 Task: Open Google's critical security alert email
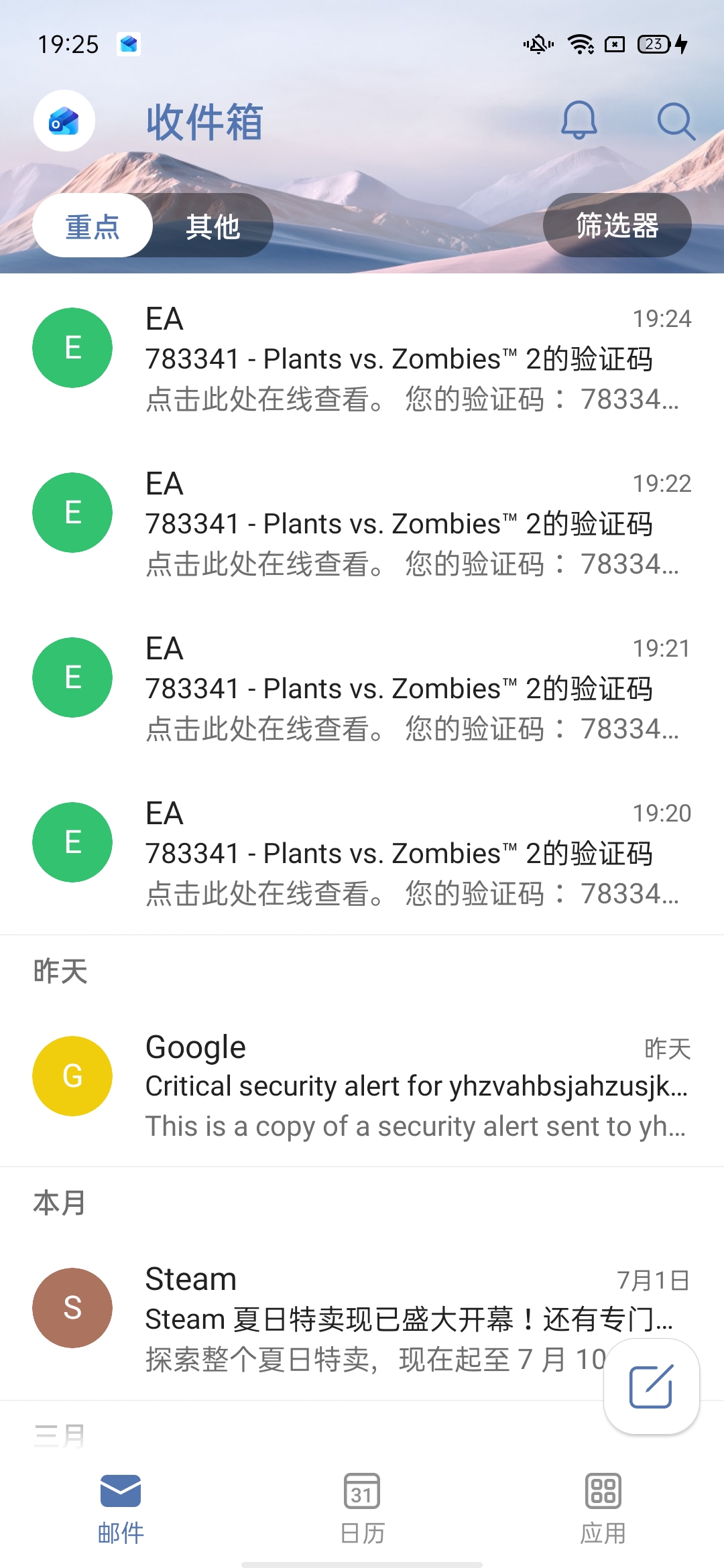click(362, 1086)
